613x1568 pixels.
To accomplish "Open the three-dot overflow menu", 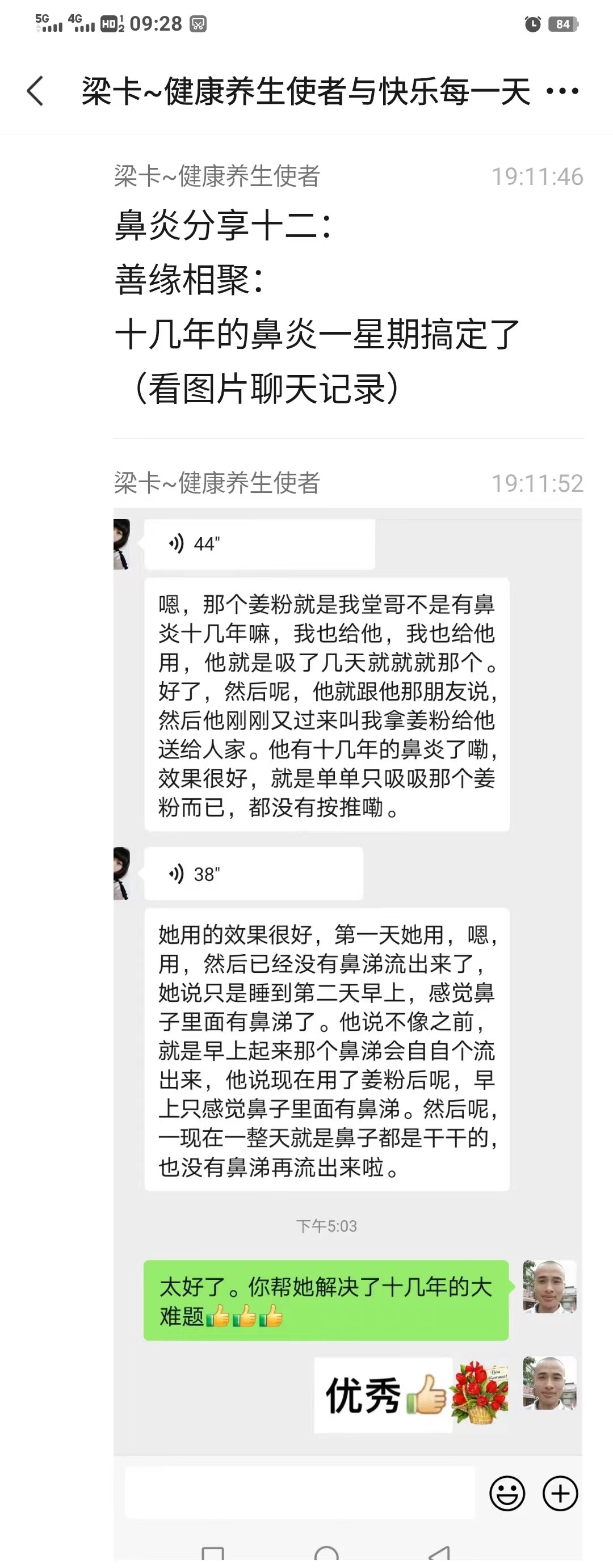I will (x=562, y=91).
